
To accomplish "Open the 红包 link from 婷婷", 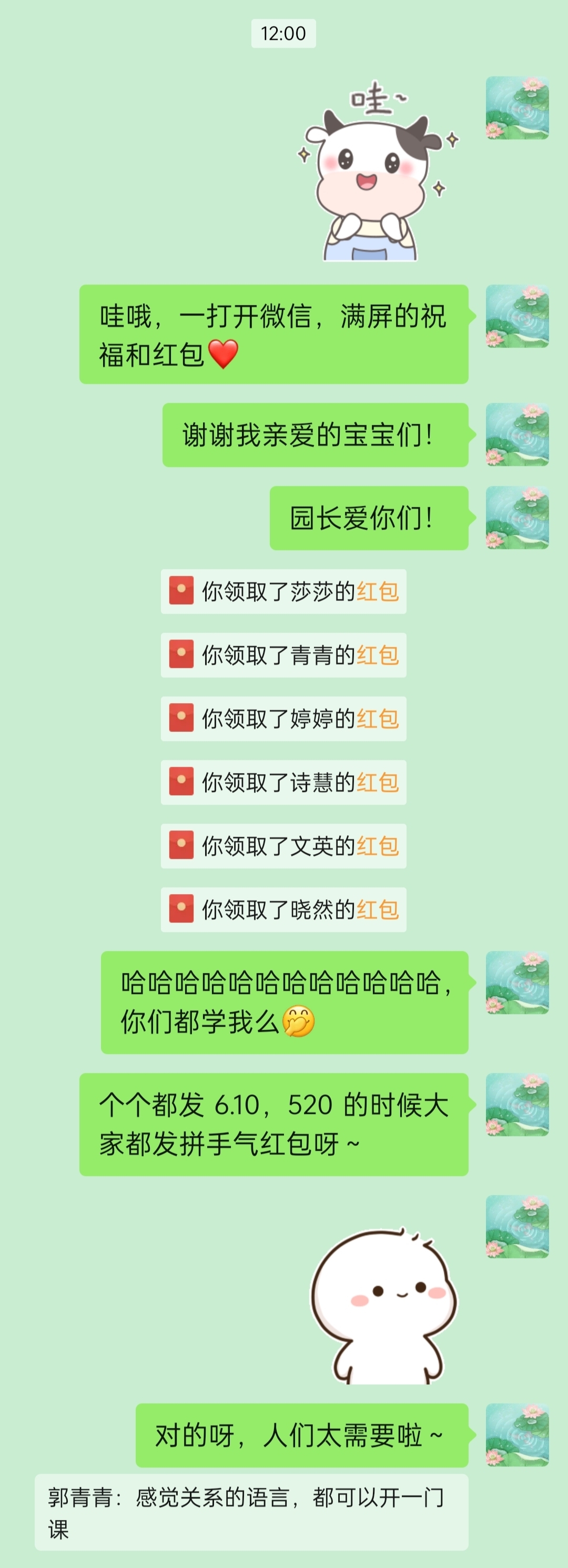I will (x=378, y=719).
